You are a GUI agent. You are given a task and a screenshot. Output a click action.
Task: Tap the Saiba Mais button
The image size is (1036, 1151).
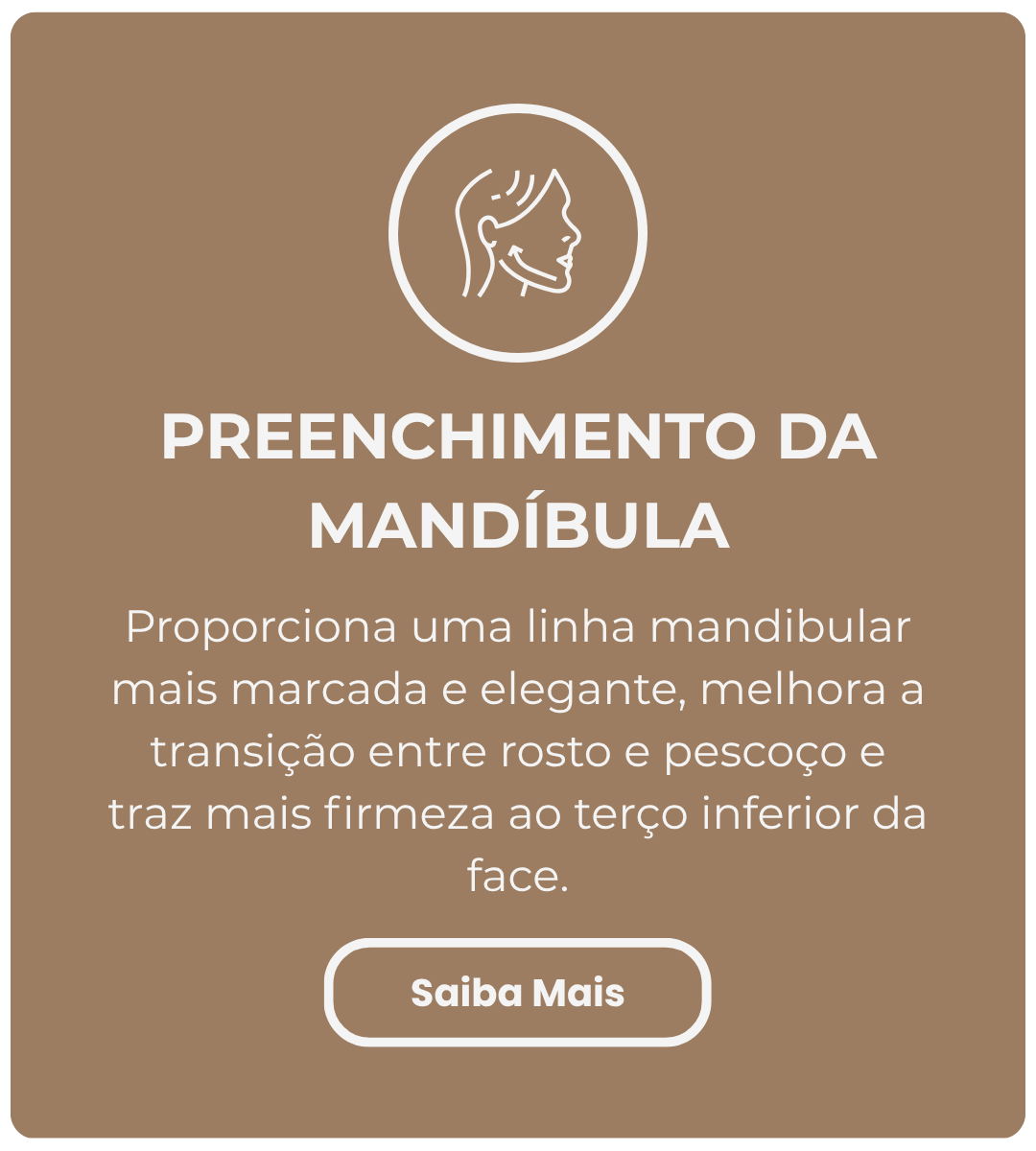click(517, 993)
